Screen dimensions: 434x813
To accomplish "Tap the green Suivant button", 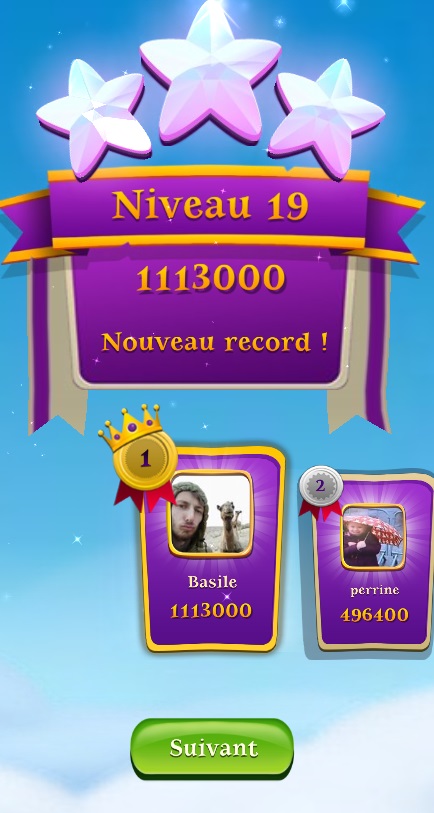I will pos(212,748).
